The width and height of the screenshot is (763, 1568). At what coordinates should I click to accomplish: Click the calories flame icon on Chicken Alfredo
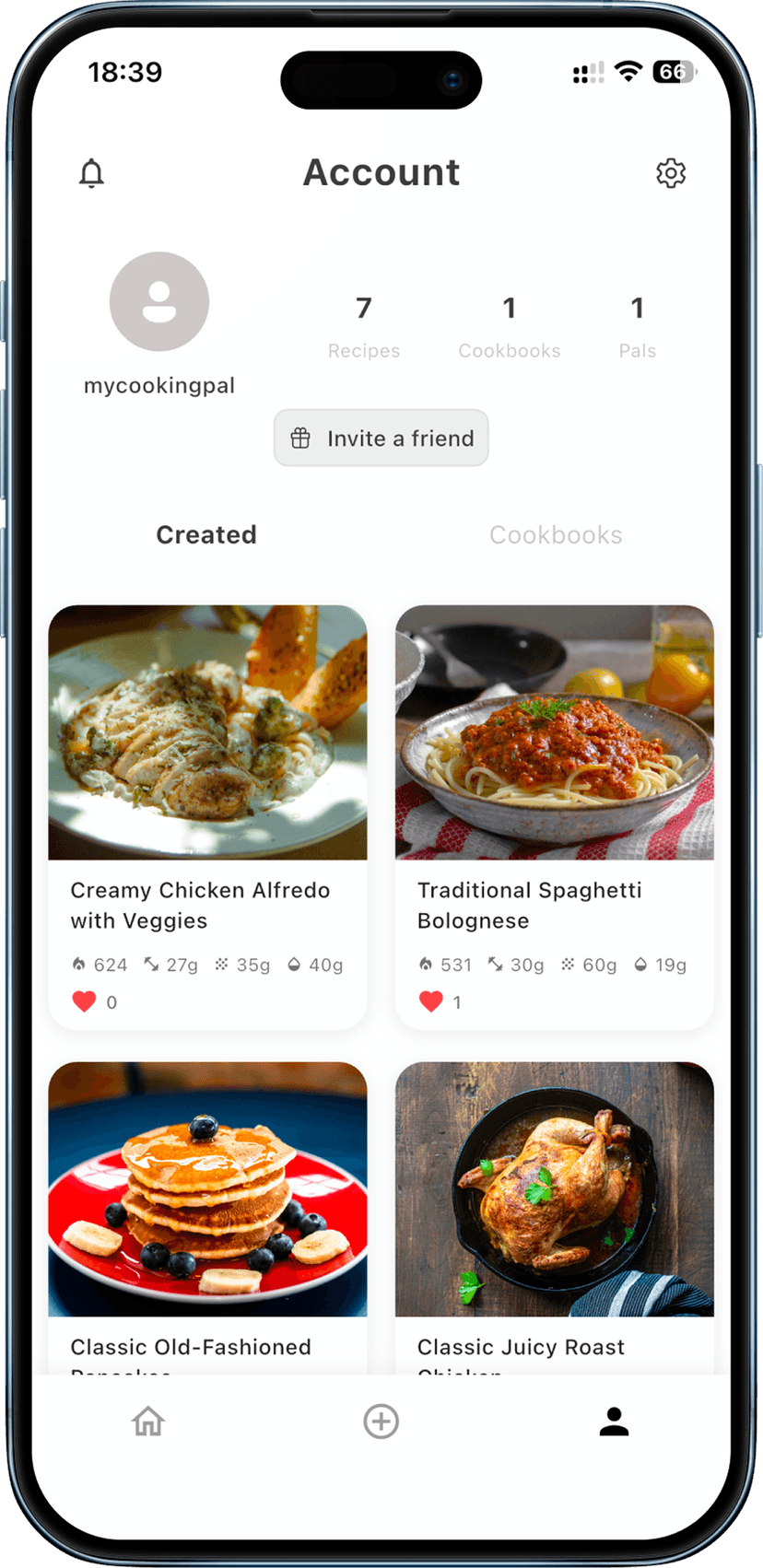coord(77,965)
